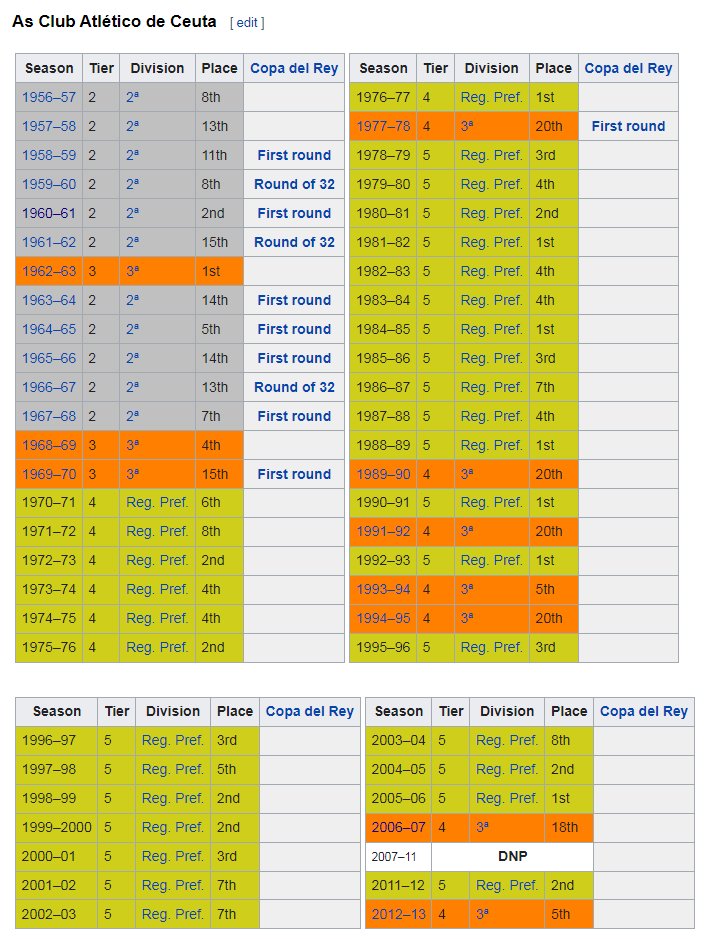Tap First round in the 1969–70 row

pyautogui.click(x=294, y=475)
